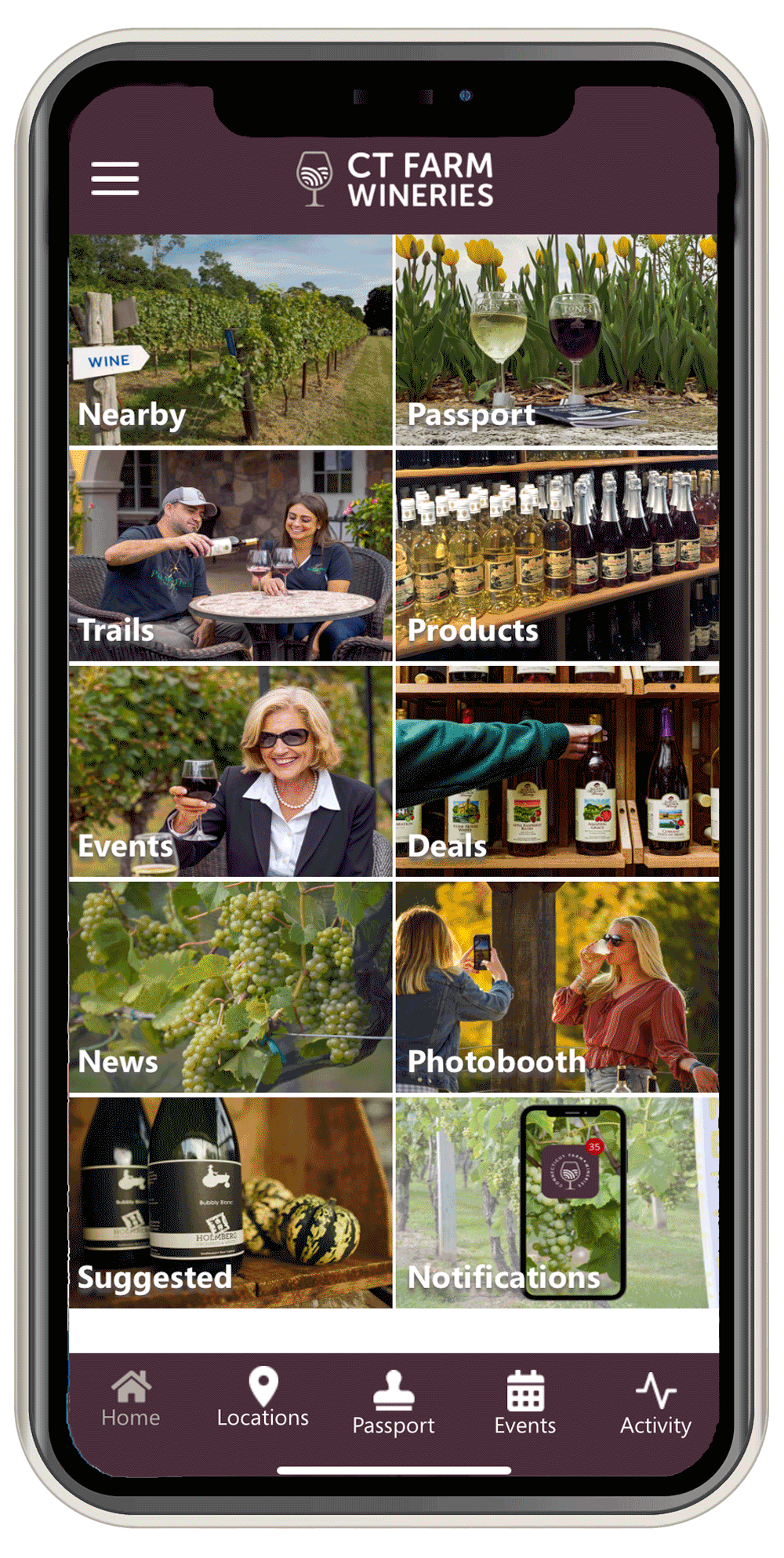Viewport: 784px width, 1558px height.
Task: Switch to the Events tab in bottom bar
Action: (x=524, y=1403)
